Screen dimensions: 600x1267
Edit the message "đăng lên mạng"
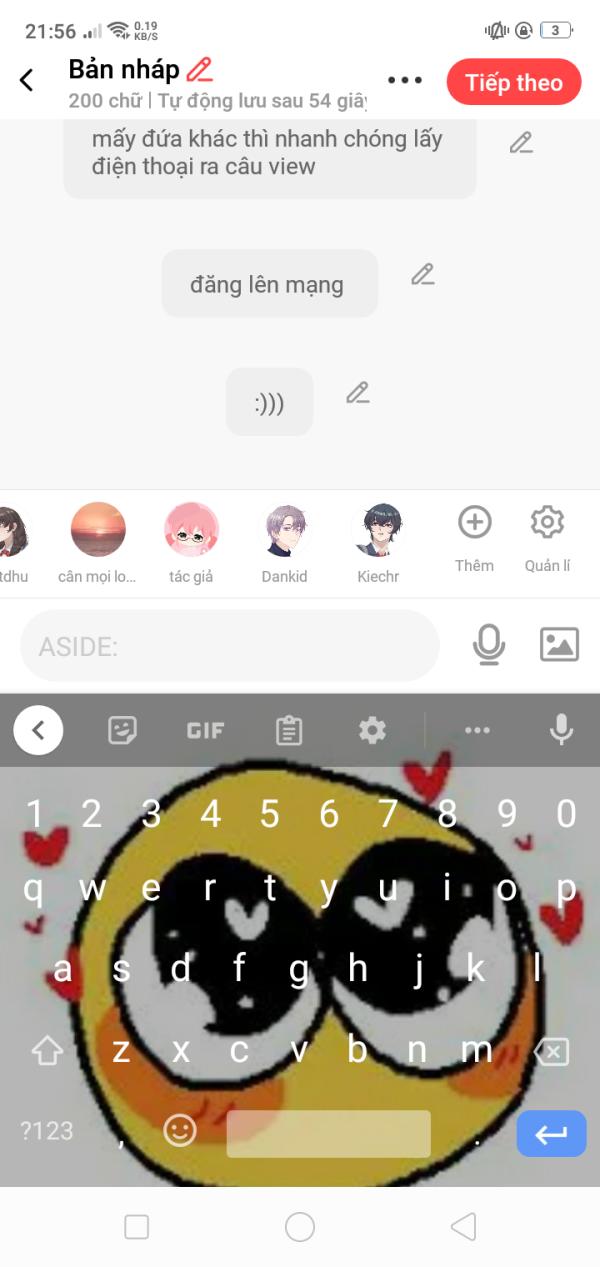(x=423, y=274)
